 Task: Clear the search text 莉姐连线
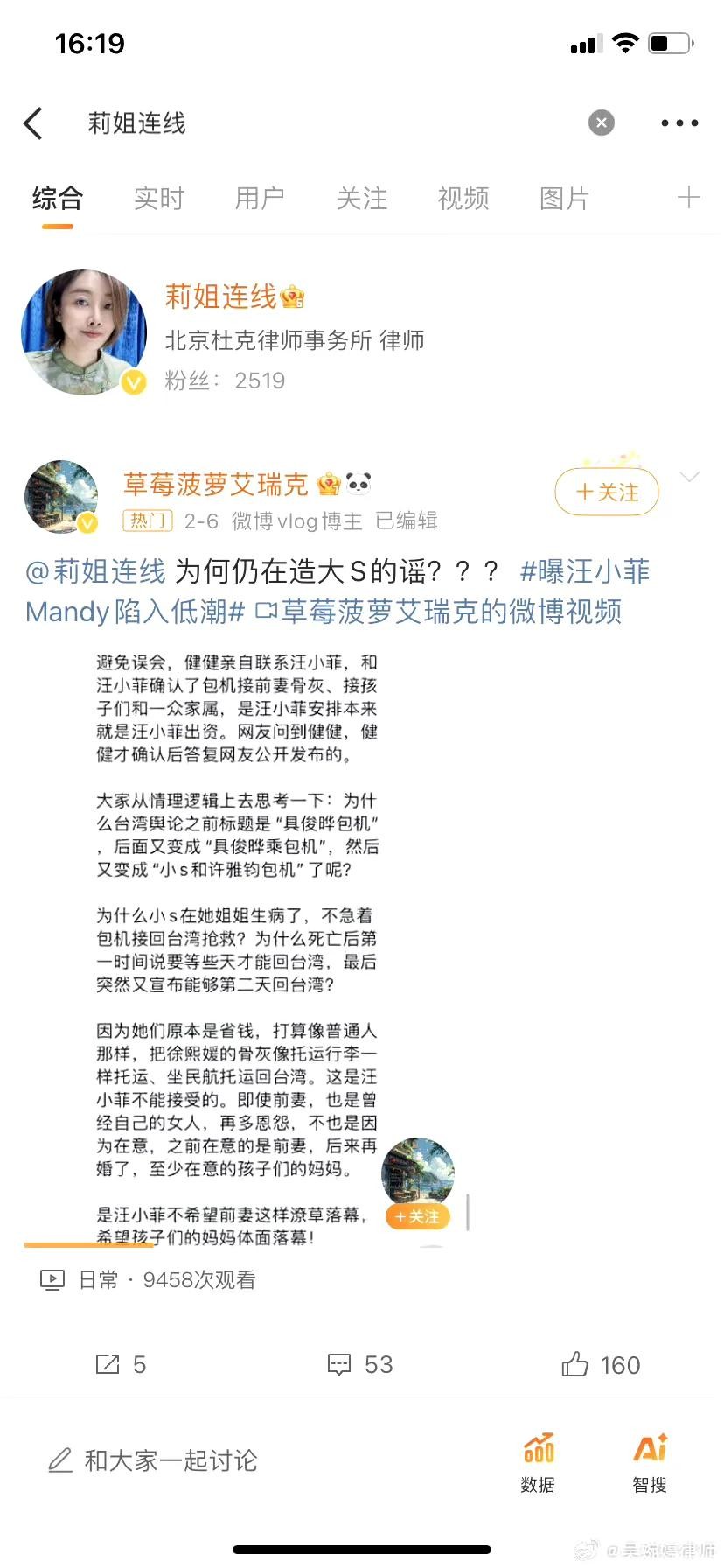click(601, 123)
